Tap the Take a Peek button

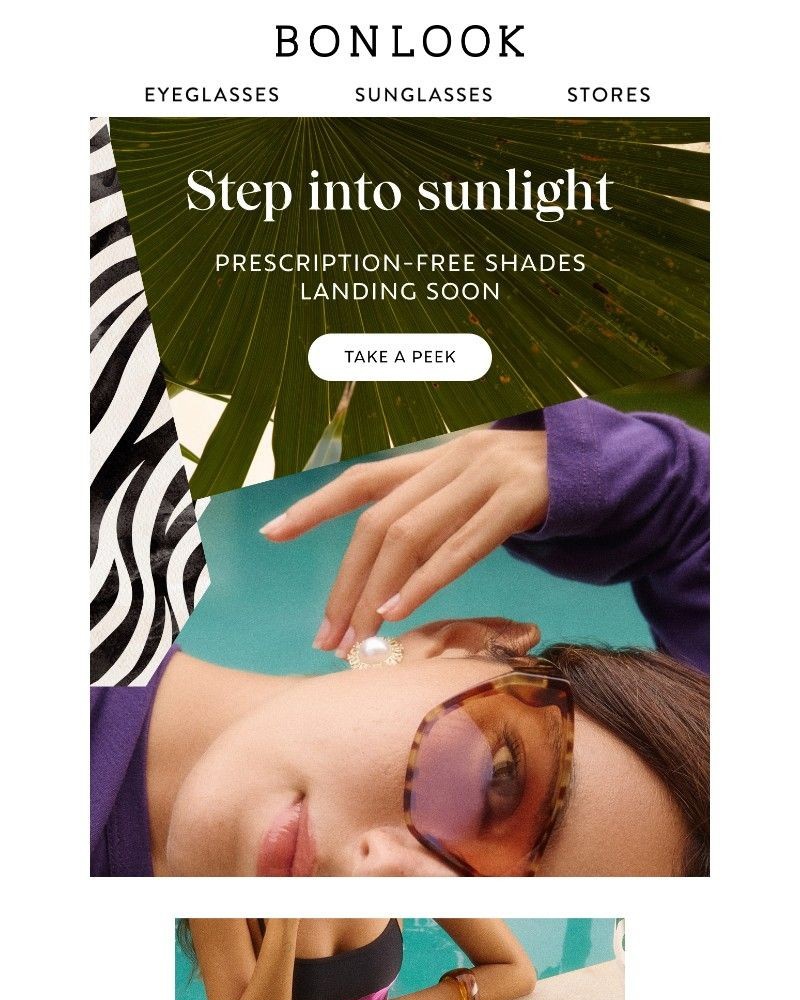(x=400, y=357)
